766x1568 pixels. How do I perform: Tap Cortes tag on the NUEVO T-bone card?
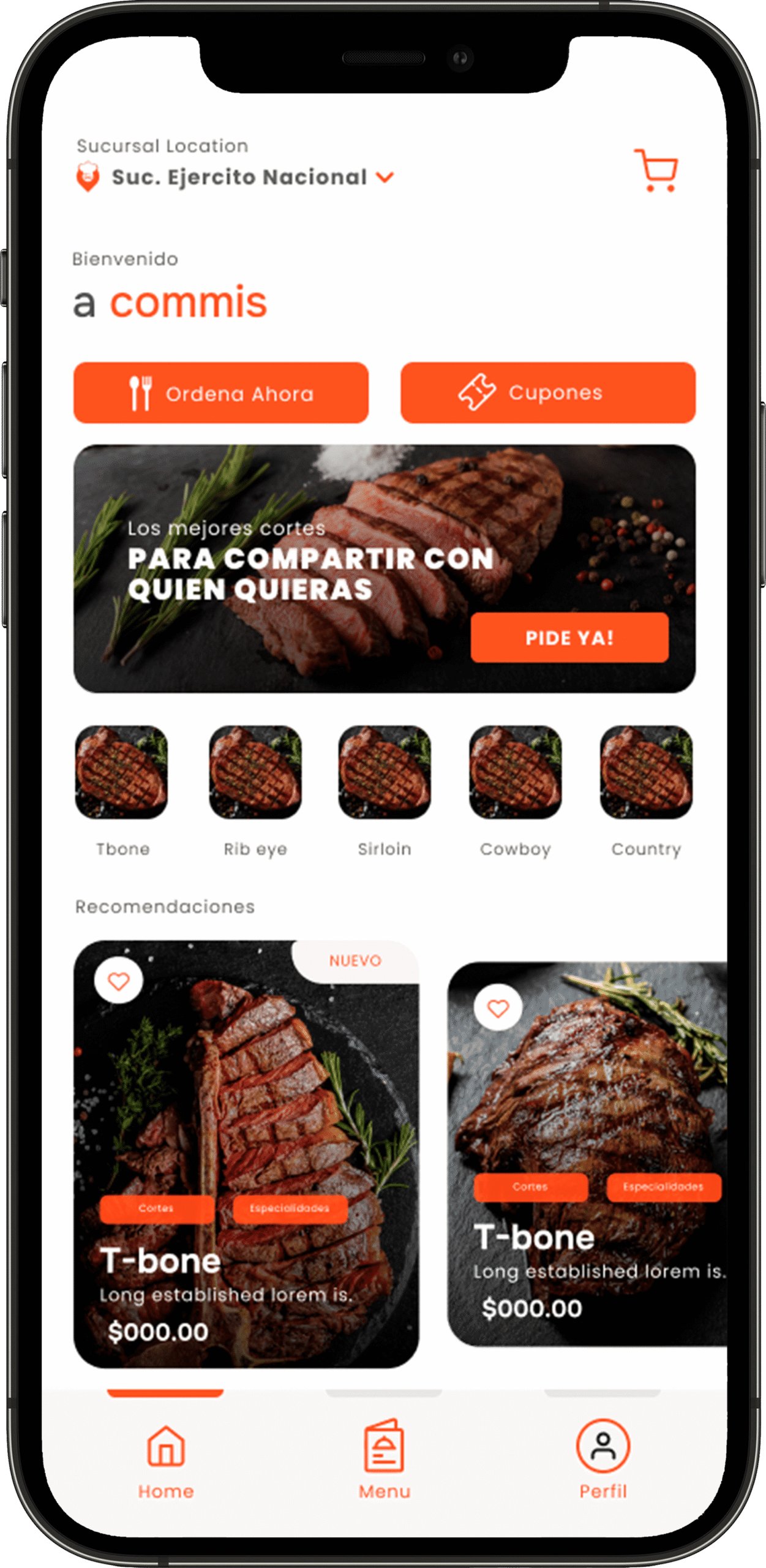click(157, 1208)
